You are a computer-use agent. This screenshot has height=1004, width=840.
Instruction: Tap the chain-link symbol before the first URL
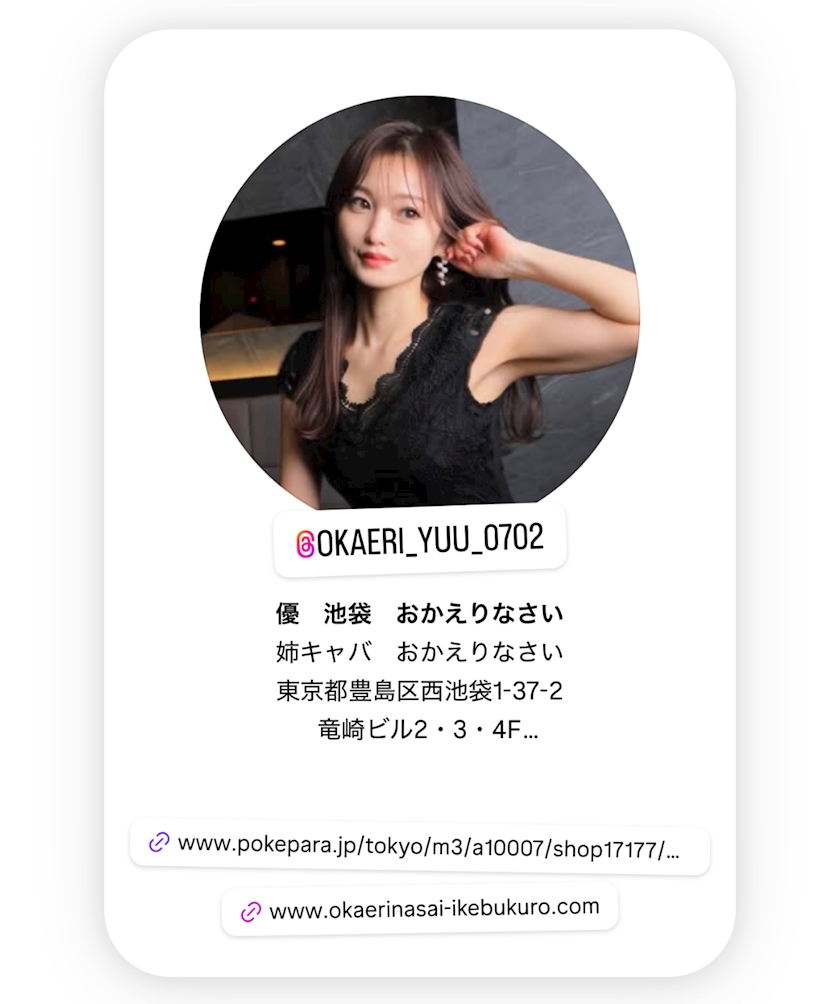[x=157, y=845]
